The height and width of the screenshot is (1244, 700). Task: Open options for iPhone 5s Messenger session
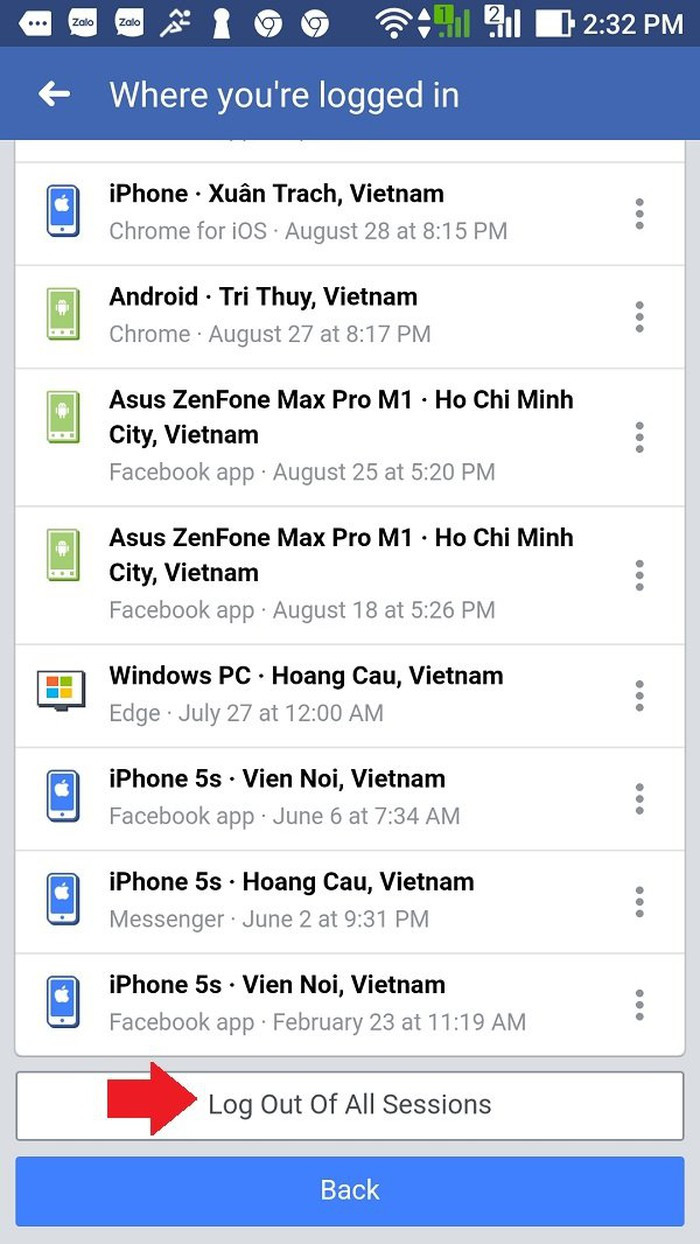coord(640,902)
